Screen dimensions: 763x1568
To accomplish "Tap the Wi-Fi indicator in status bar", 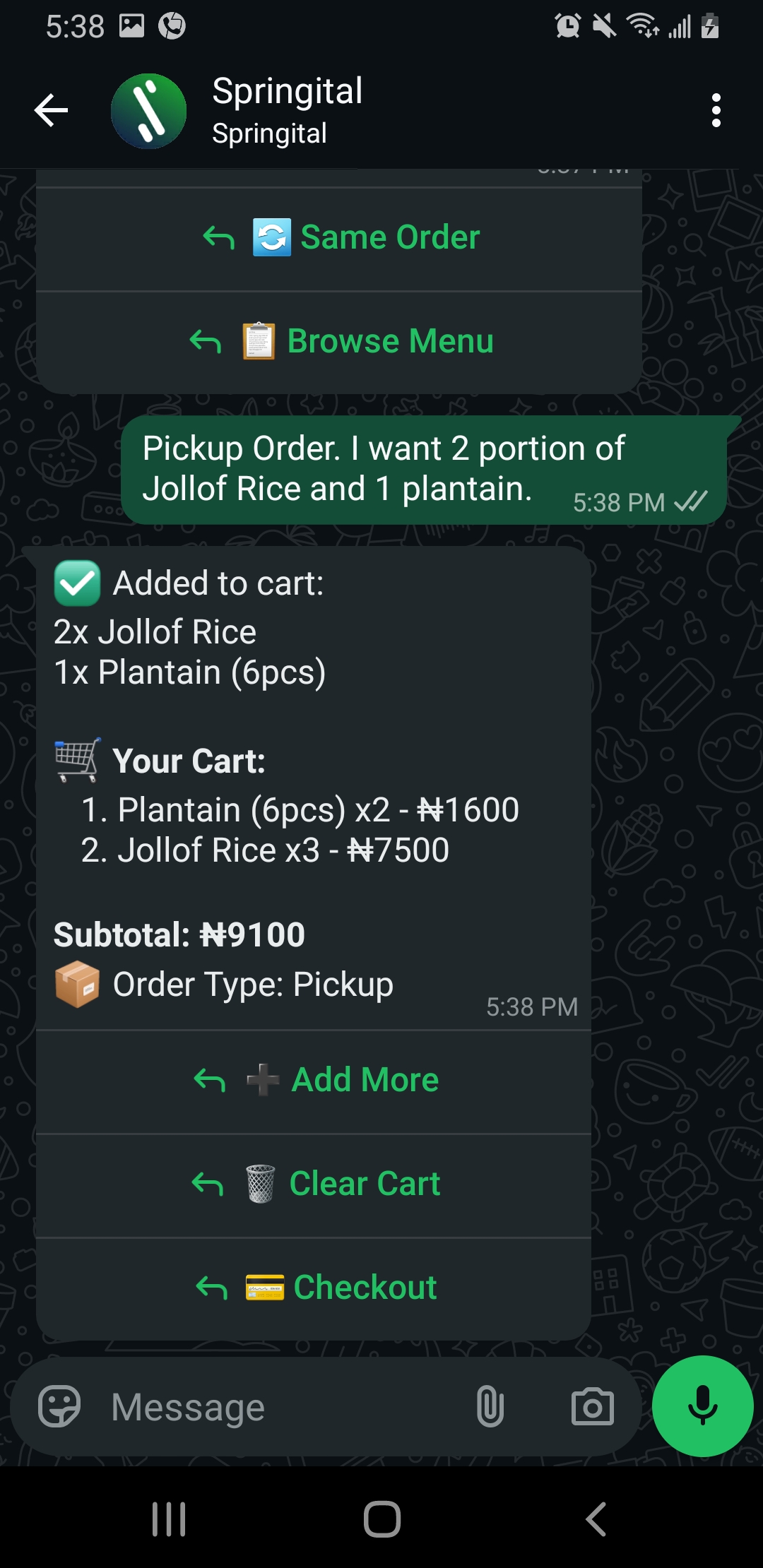I will coord(642,28).
